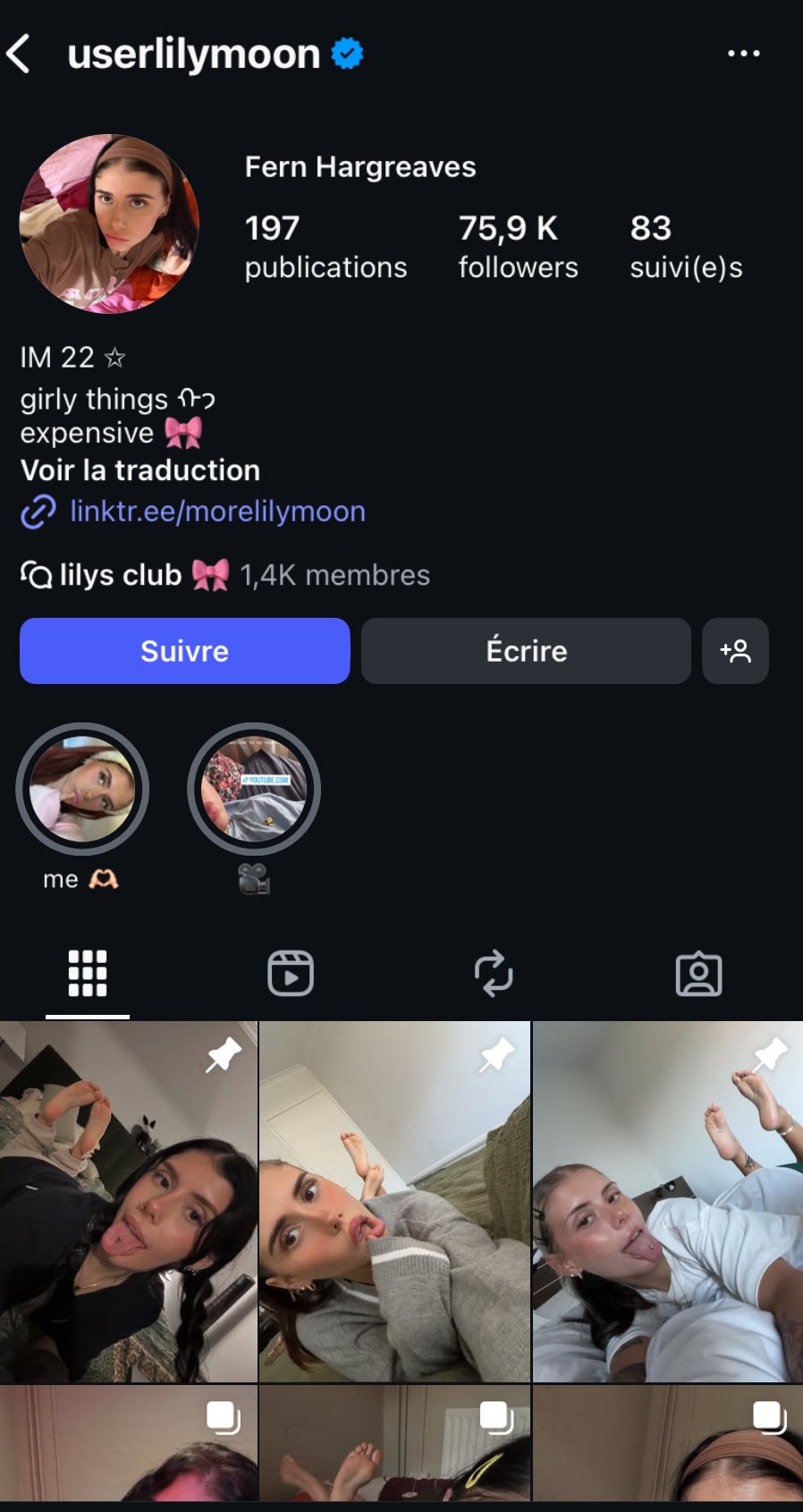The height and width of the screenshot is (1512, 803).
Task: View the 75,9 K followers list
Action: (x=518, y=247)
